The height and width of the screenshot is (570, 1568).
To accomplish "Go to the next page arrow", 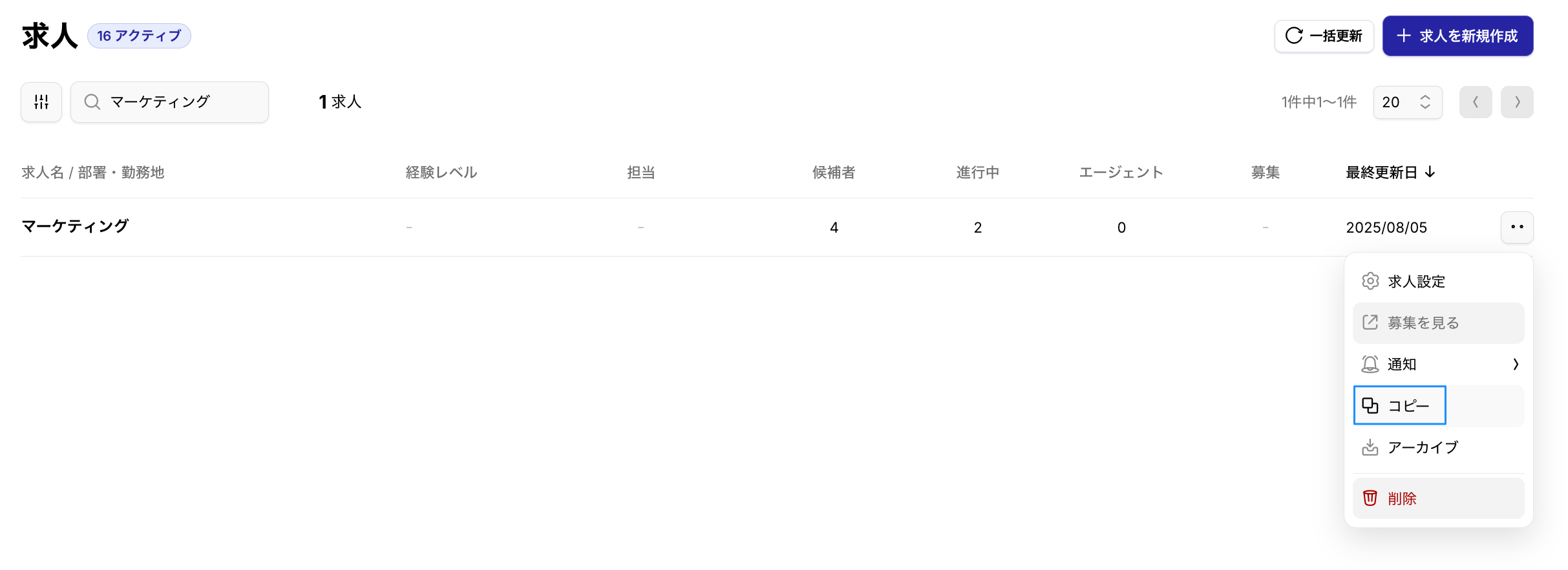I will click(1516, 102).
